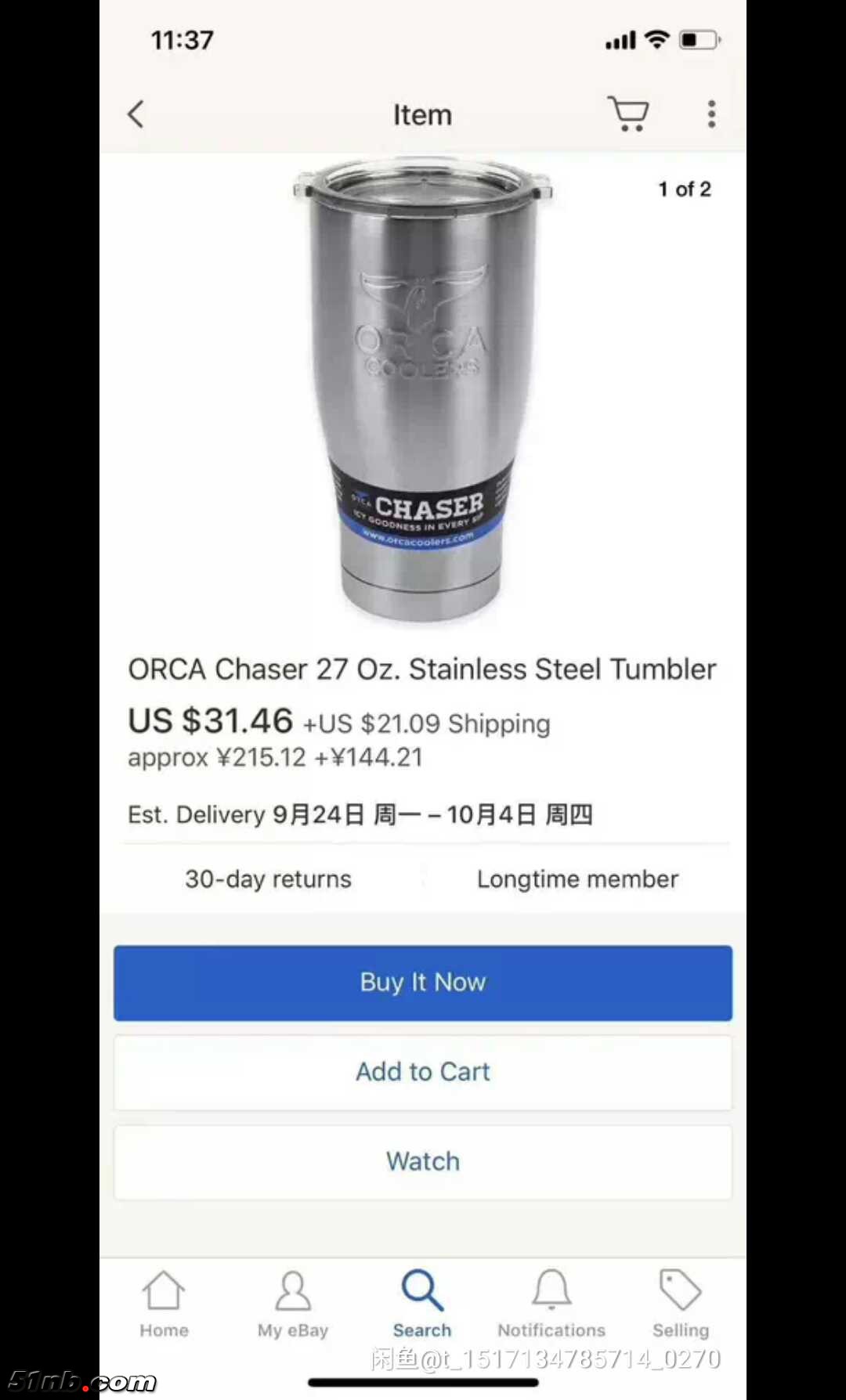The width and height of the screenshot is (846, 1400).
Task: Tap Buy It Now
Action: point(423,983)
